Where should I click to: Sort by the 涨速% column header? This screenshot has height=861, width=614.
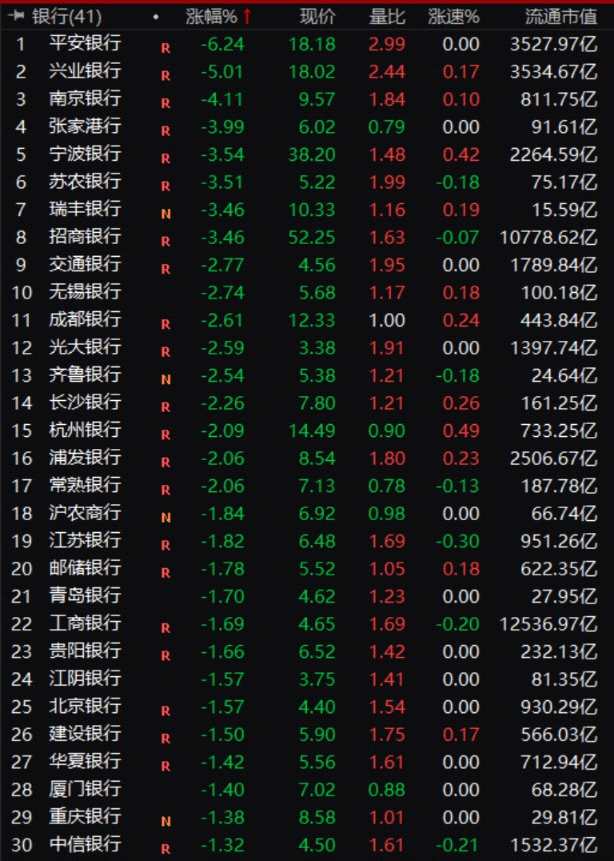click(x=453, y=17)
